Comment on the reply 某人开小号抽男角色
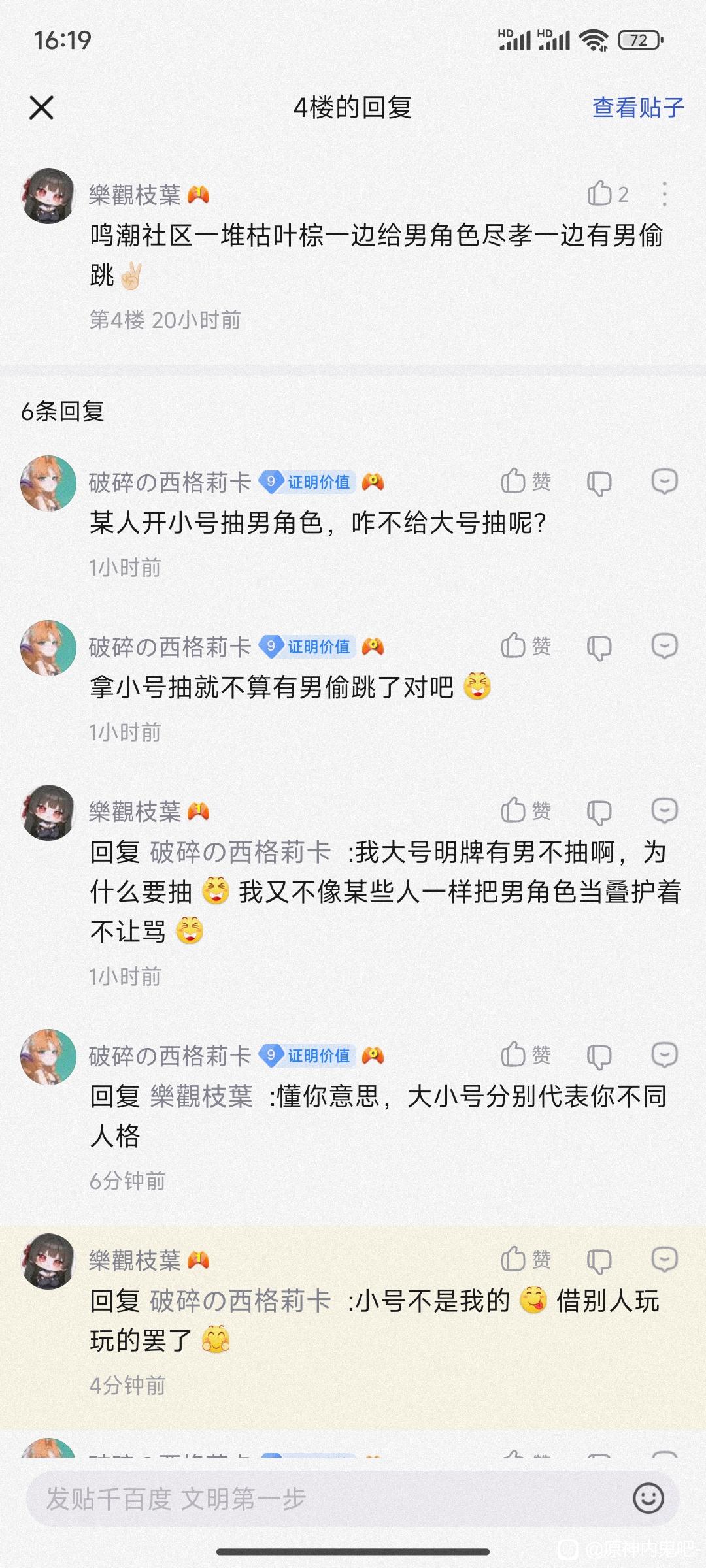Screen dimensions: 706x1568 point(664,482)
